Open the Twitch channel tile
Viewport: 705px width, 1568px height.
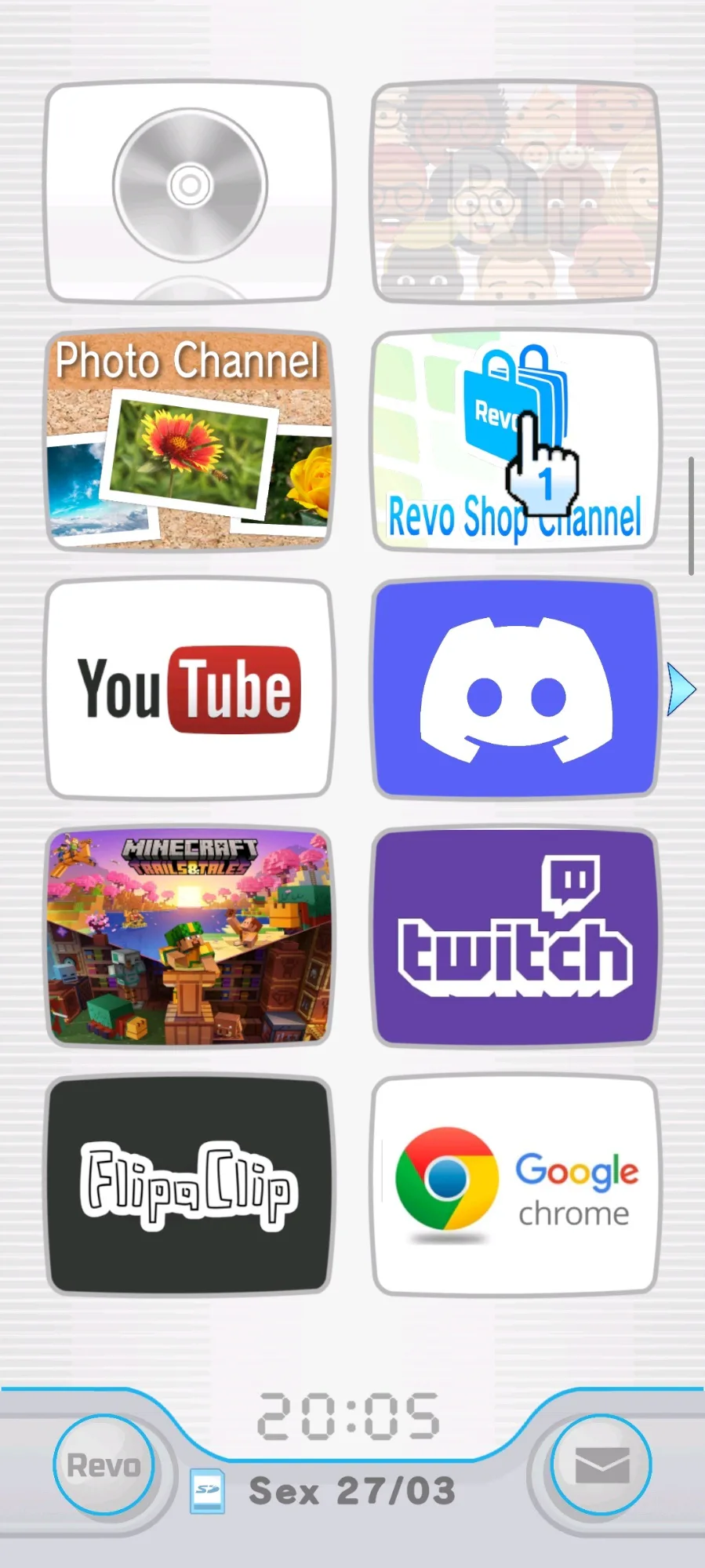click(x=514, y=937)
